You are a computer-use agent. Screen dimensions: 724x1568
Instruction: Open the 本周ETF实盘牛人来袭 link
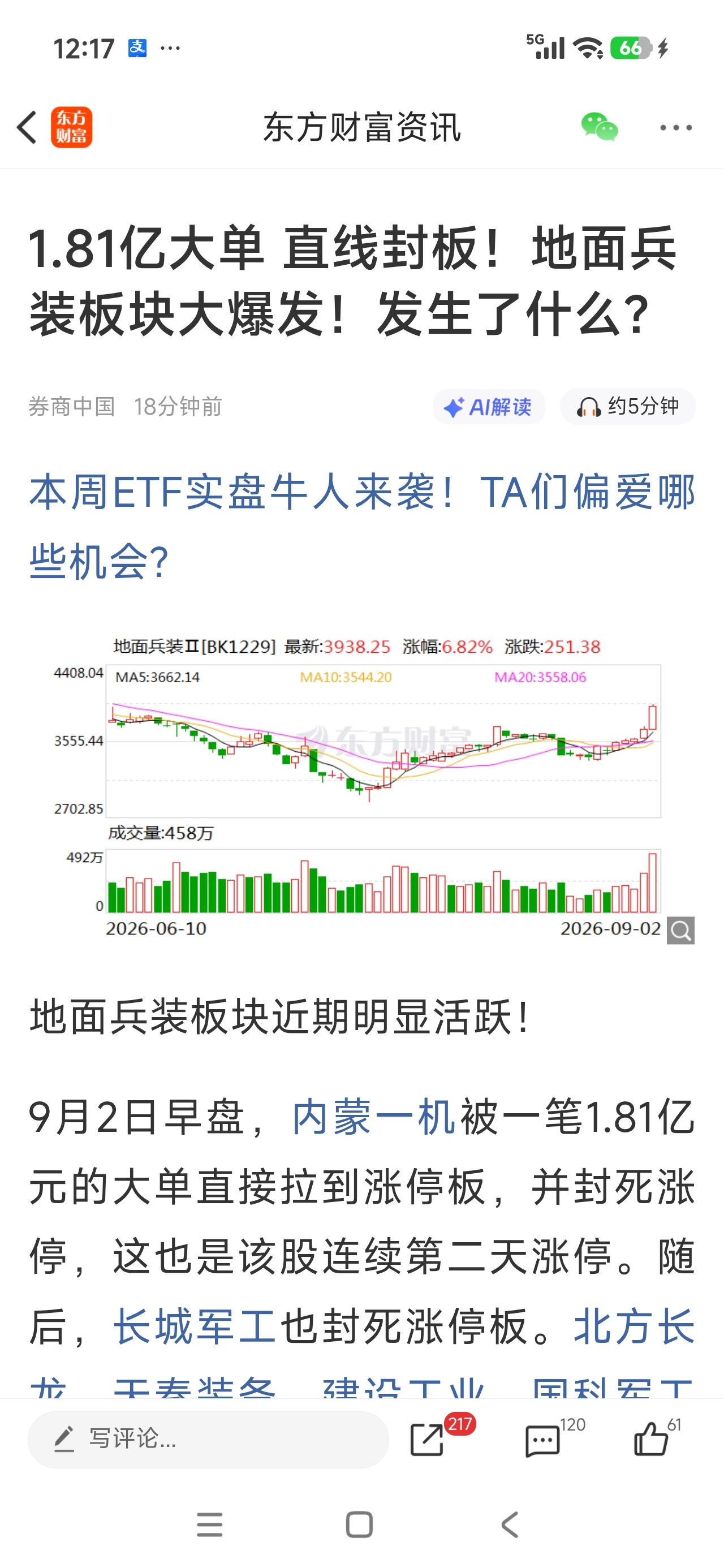coord(361,526)
